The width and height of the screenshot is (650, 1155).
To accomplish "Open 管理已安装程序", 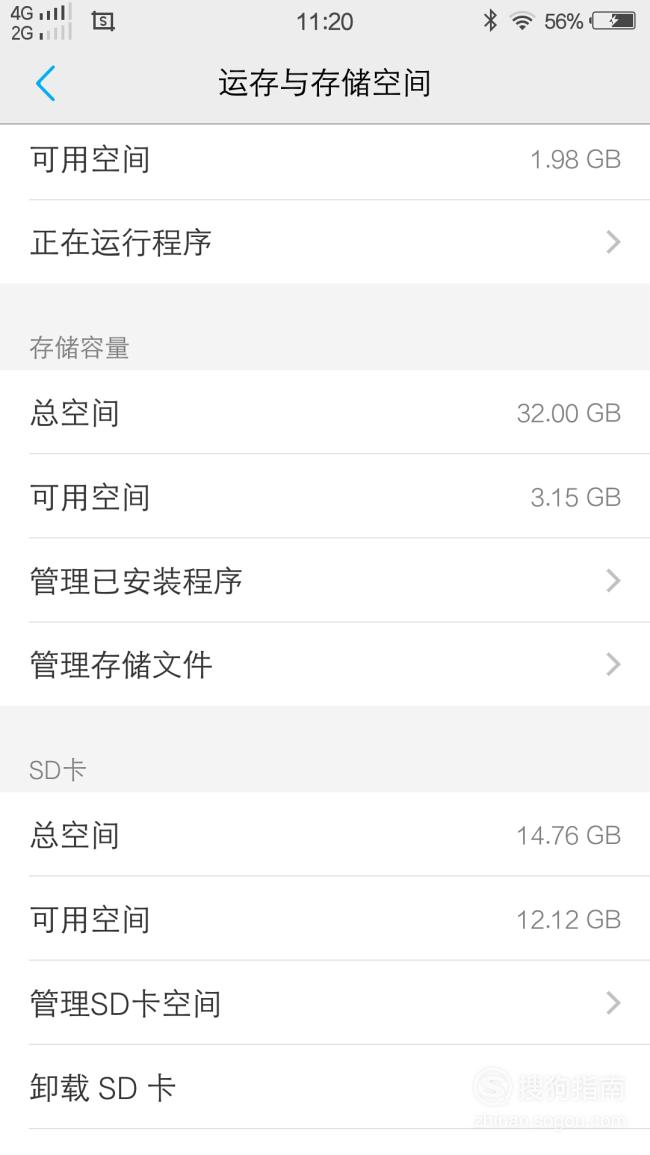I will (x=325, y=580).
